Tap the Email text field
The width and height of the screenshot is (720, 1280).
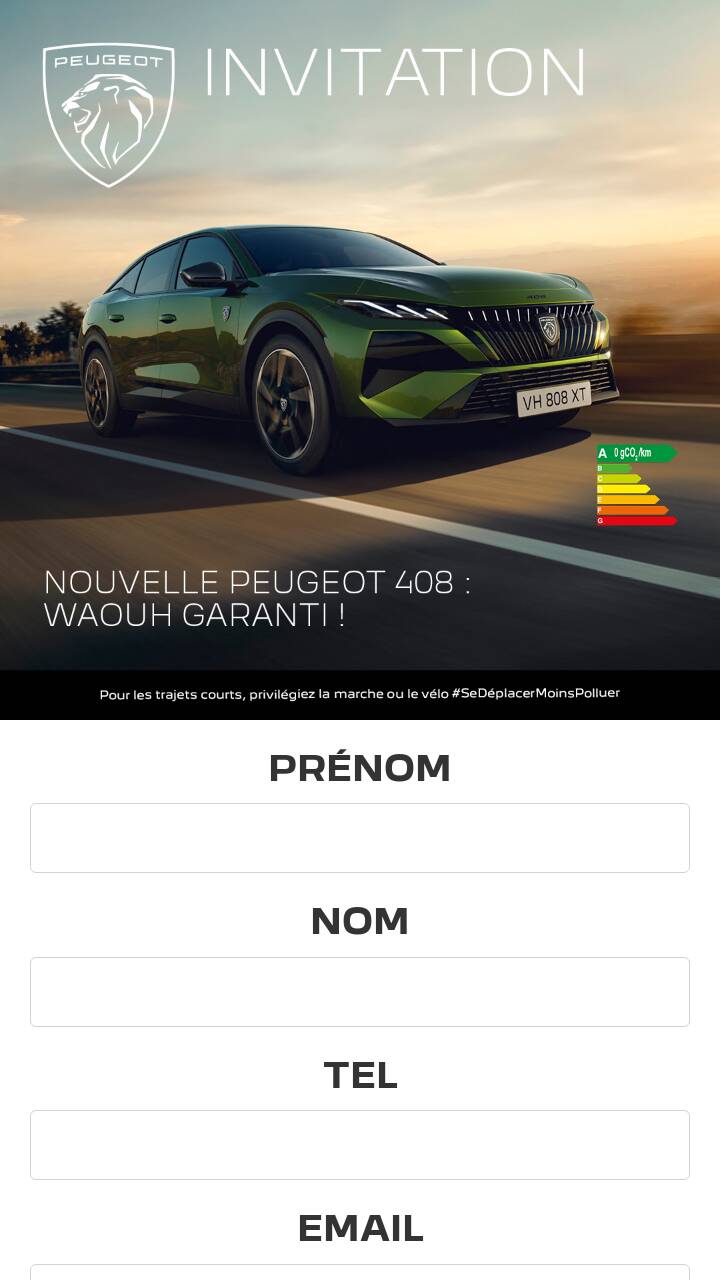[x=360, y=1272]
